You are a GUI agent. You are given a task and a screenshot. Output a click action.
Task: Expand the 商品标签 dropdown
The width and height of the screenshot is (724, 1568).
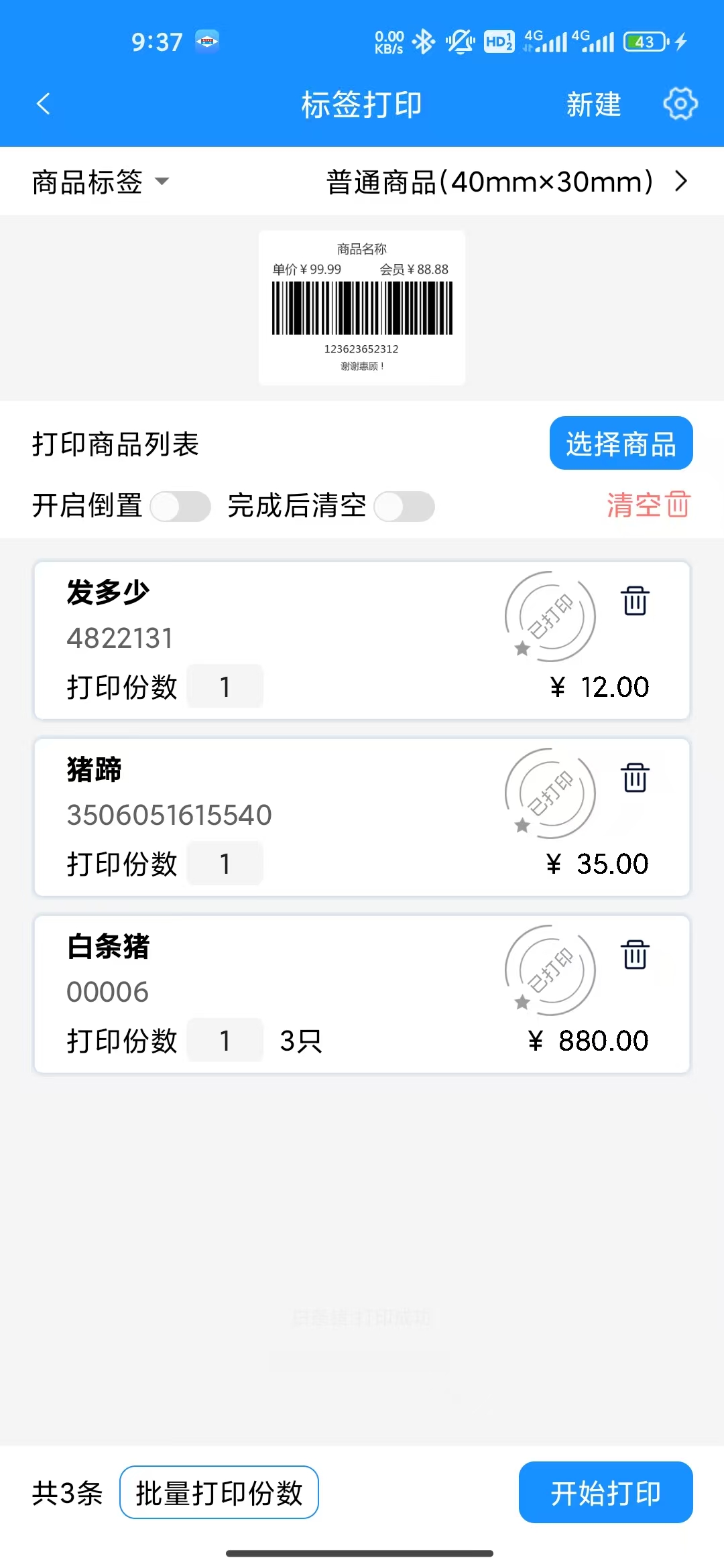point(101,182)
